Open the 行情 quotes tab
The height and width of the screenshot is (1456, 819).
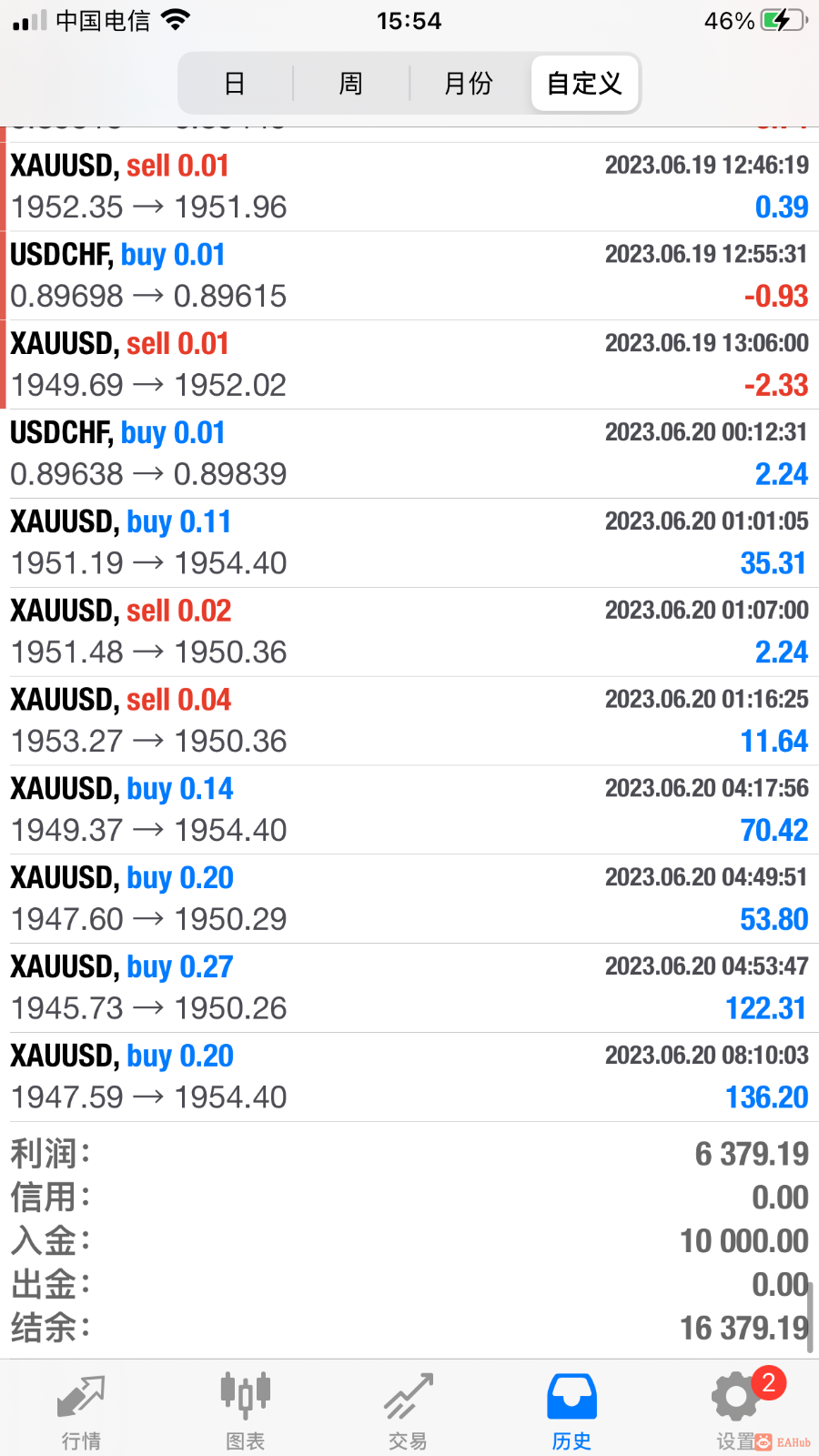coord(81,1410)
